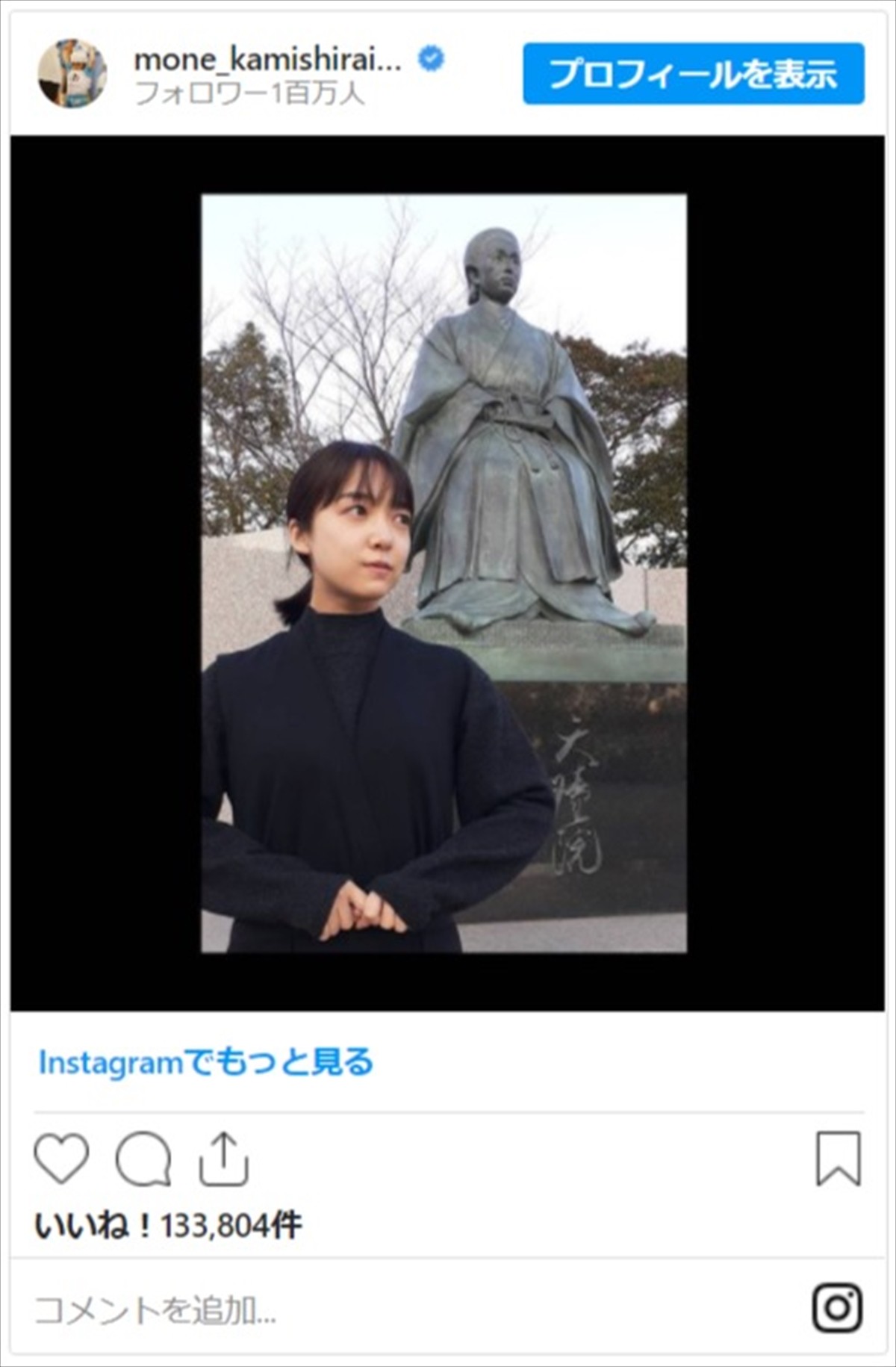Like this post with the heart icon

point(61,1159)
